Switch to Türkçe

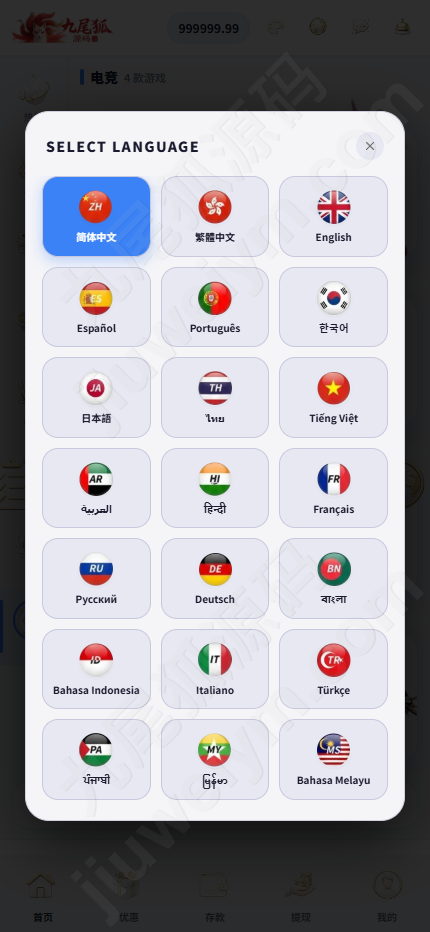click(x=333, y=669)
